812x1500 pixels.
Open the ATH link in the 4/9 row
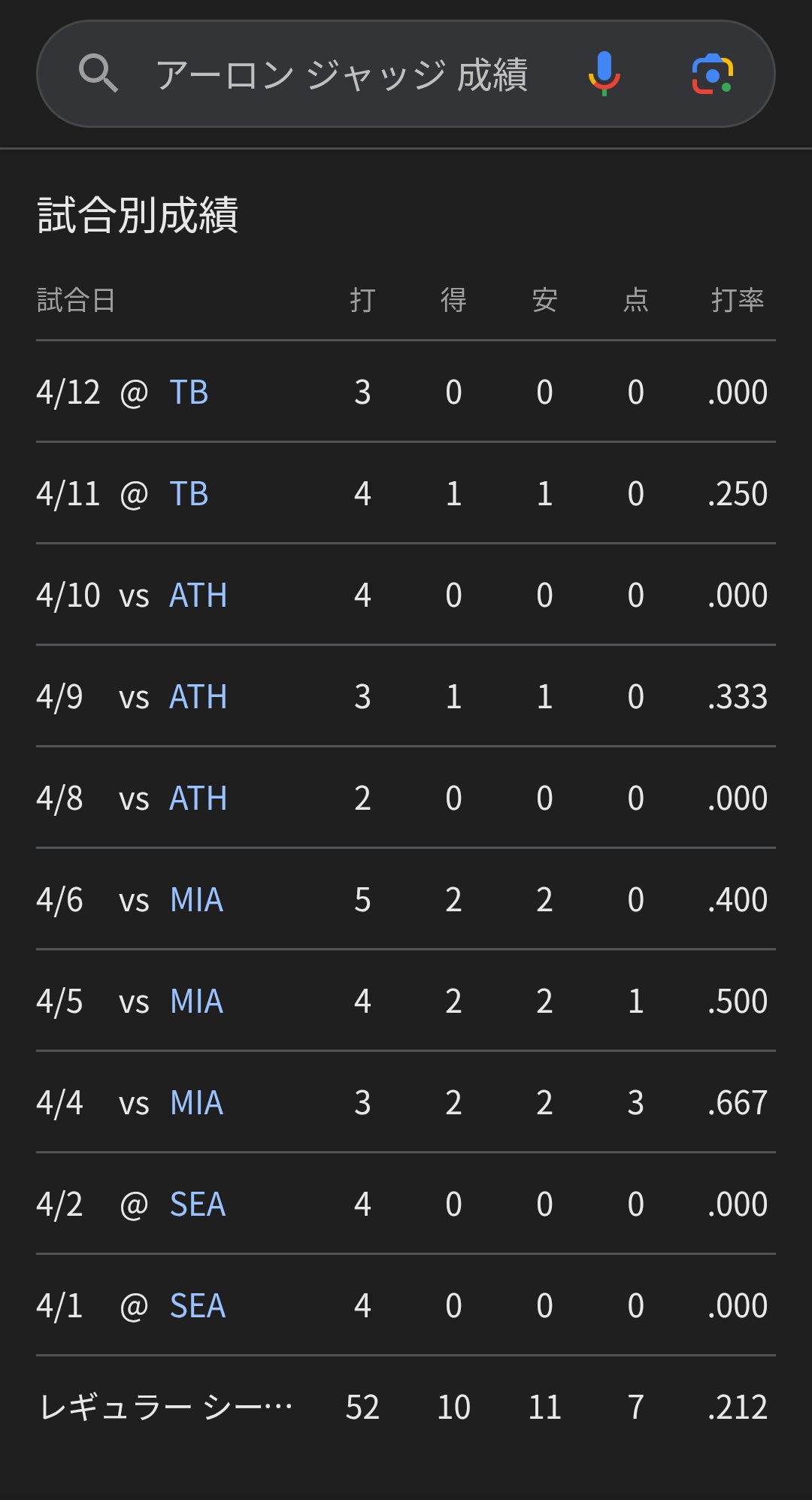point(198,697)
